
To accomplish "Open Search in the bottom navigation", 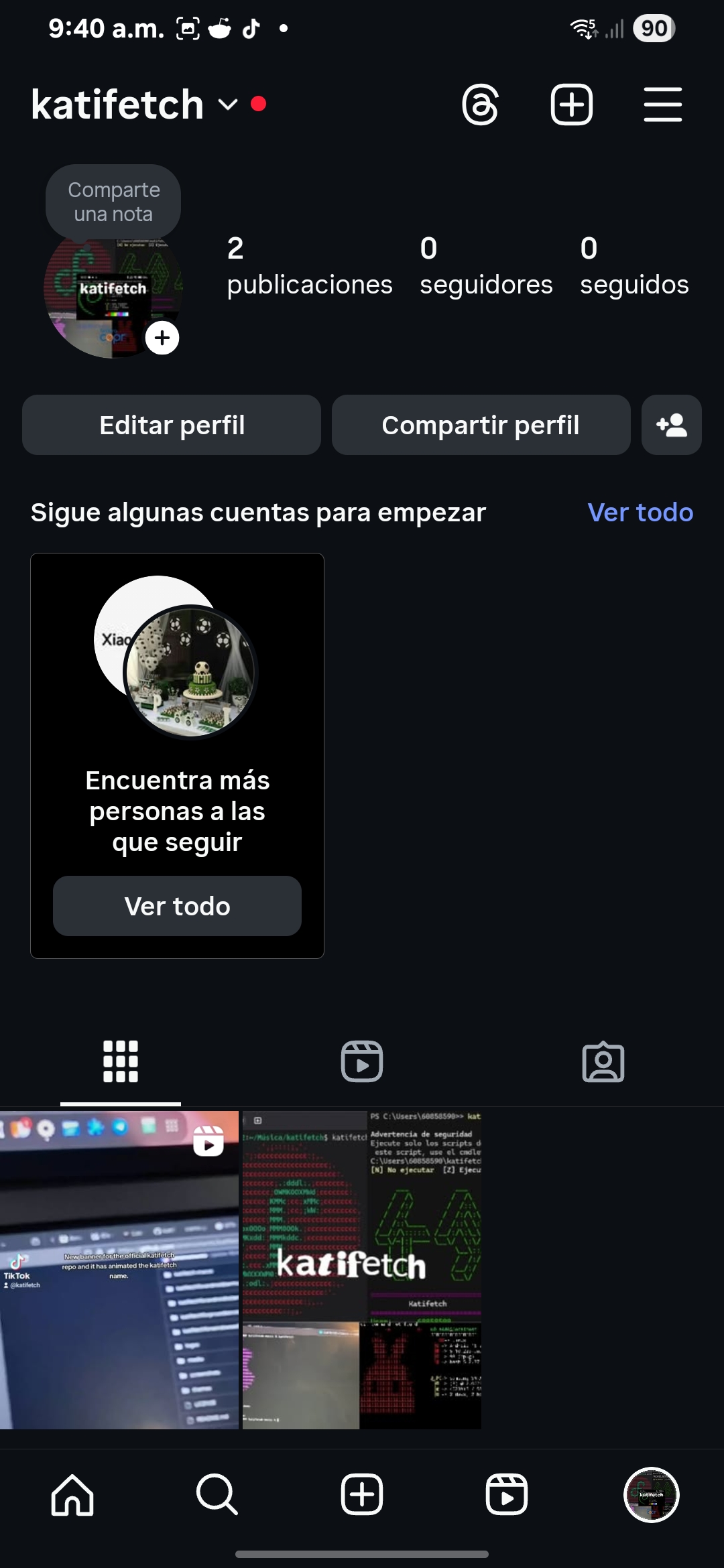I will tap(217, 1494).
